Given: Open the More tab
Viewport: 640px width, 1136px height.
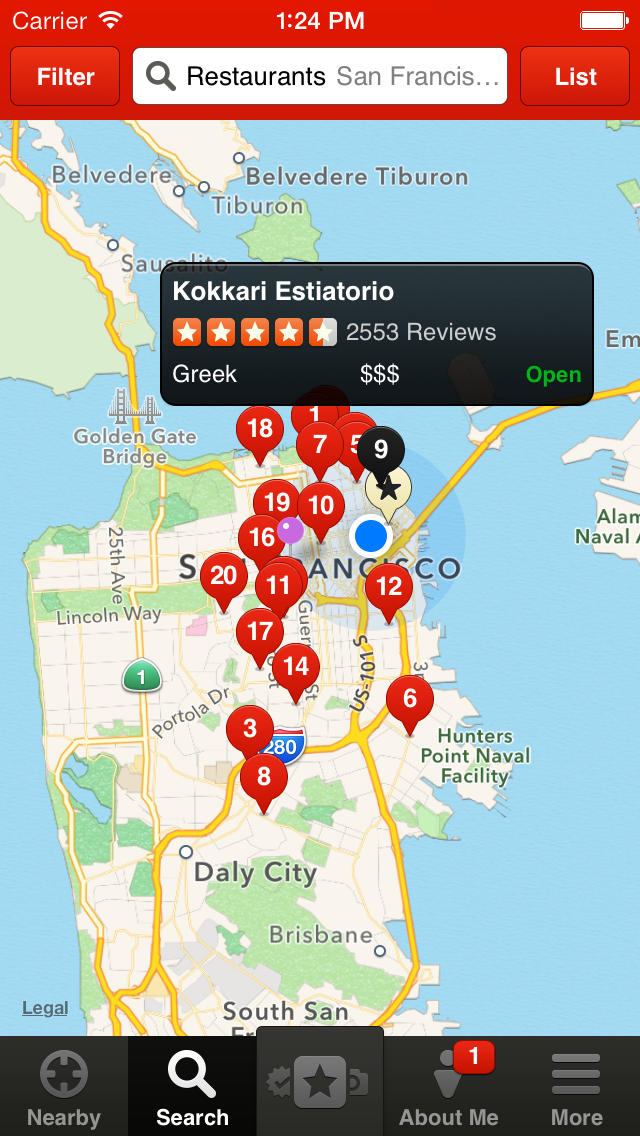Looking at the screenshot, I should click(x=576, y=1087).
